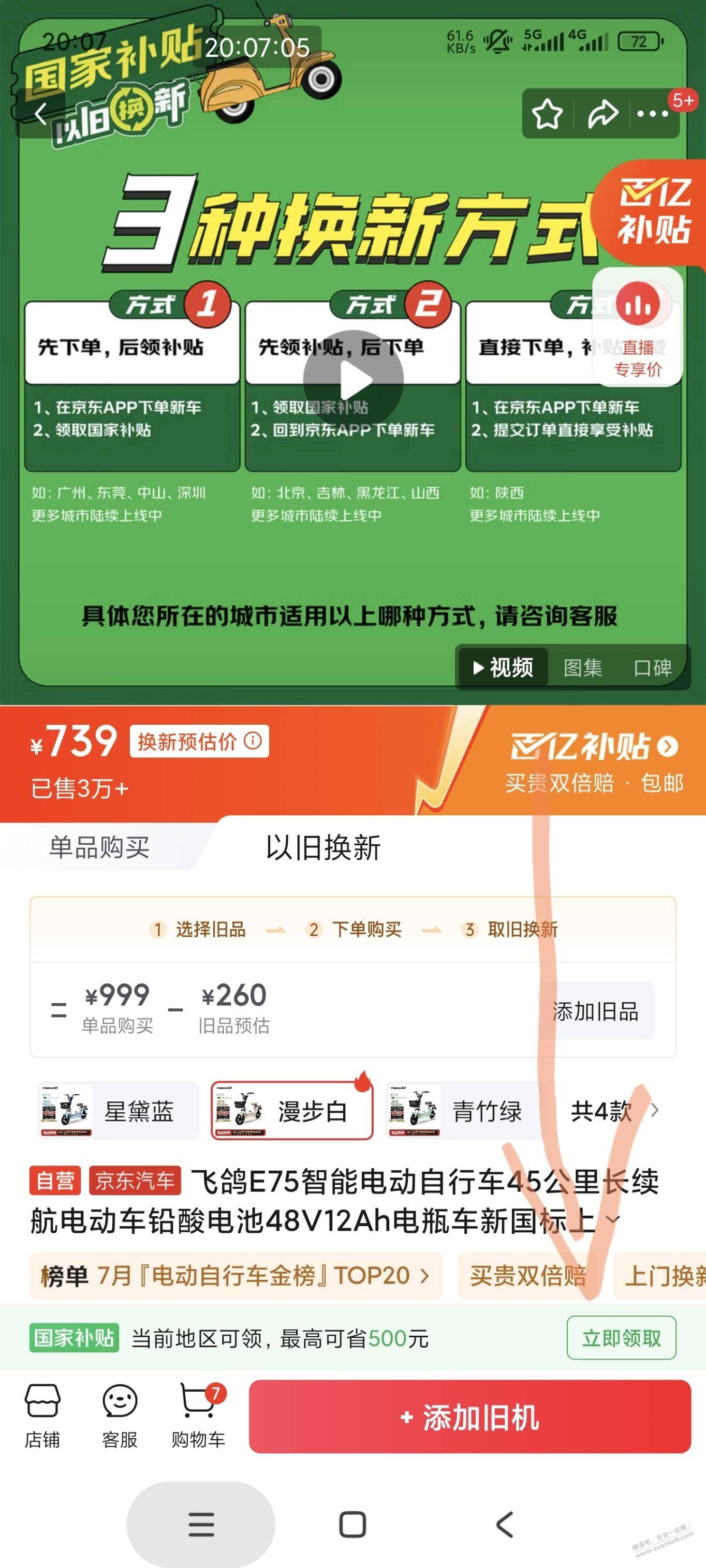Open the 店铺 store page
Image resolution: width=706 pixels, height=1568 pixels.
pyautogui.click(x=42, y=1416)
